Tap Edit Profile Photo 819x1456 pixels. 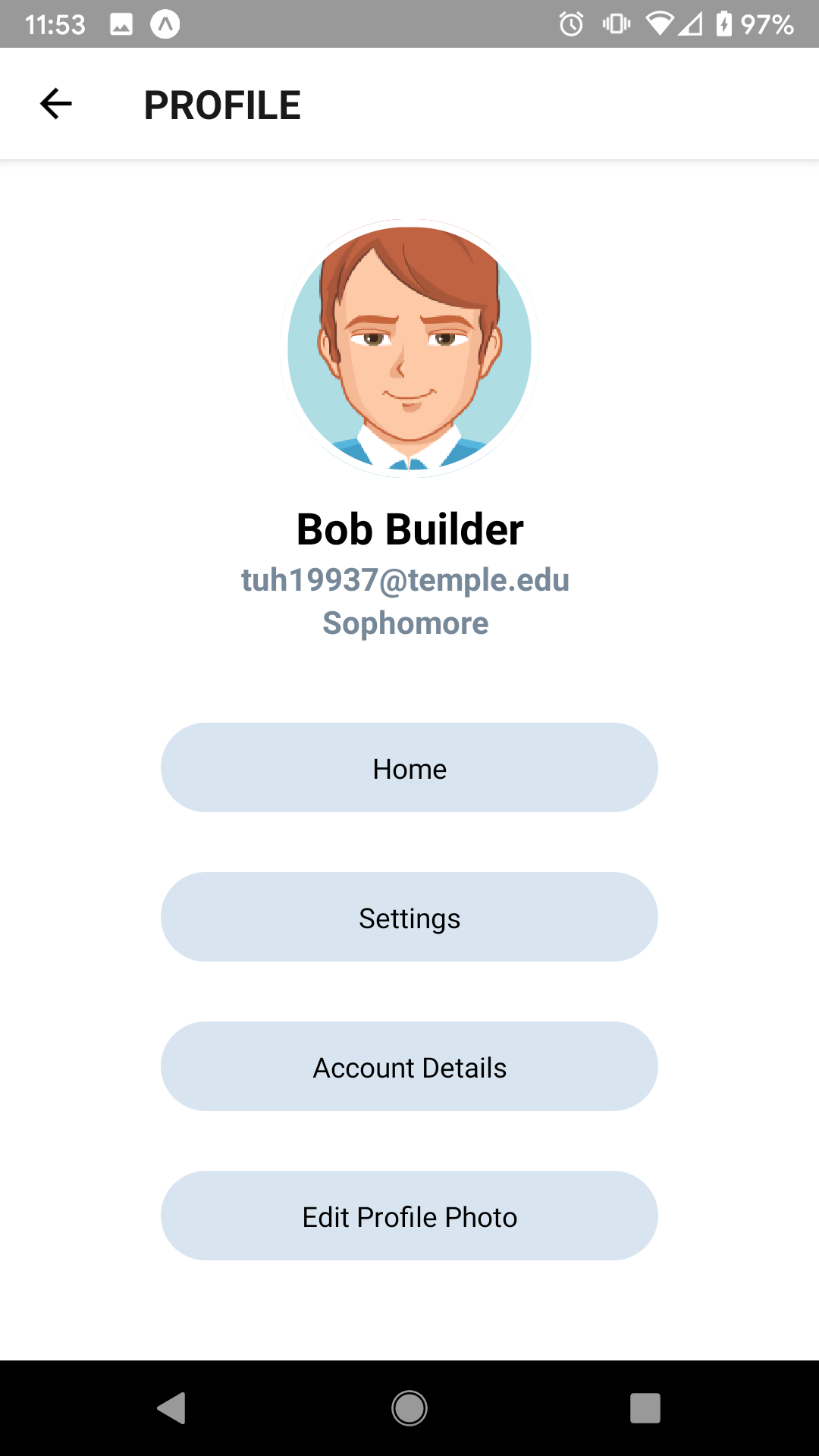click(x=409, y=1216)
